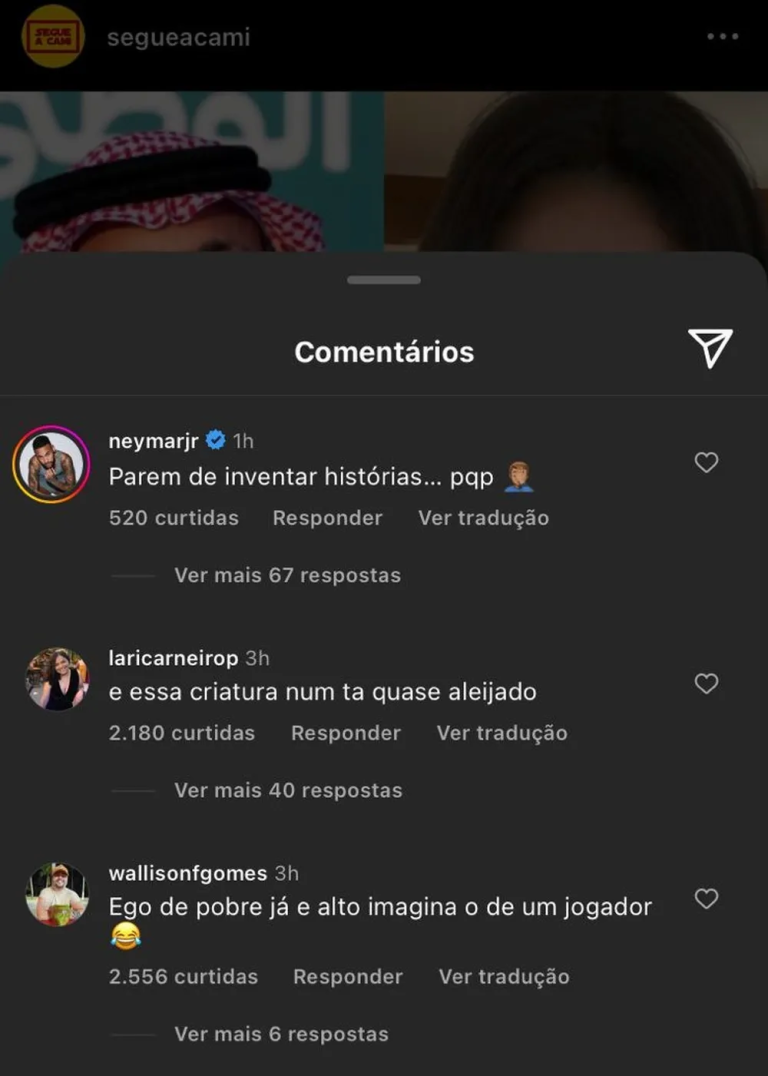Open laricarneirop's profile from username
Image resolution: width=768 pixels, height=1076 pixels.
[173, 658]
